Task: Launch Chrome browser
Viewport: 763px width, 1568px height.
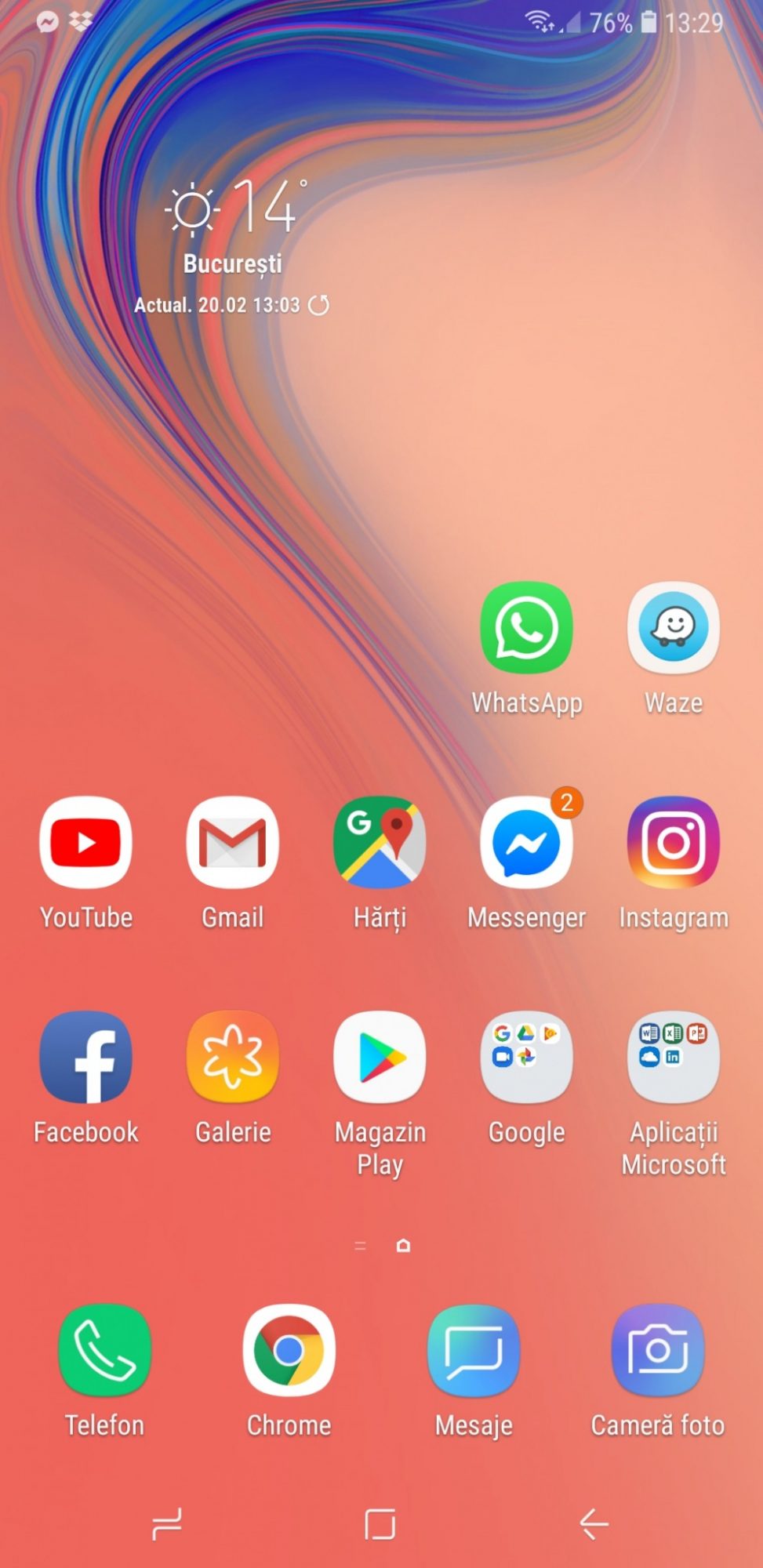Action: coord(289,1350)
